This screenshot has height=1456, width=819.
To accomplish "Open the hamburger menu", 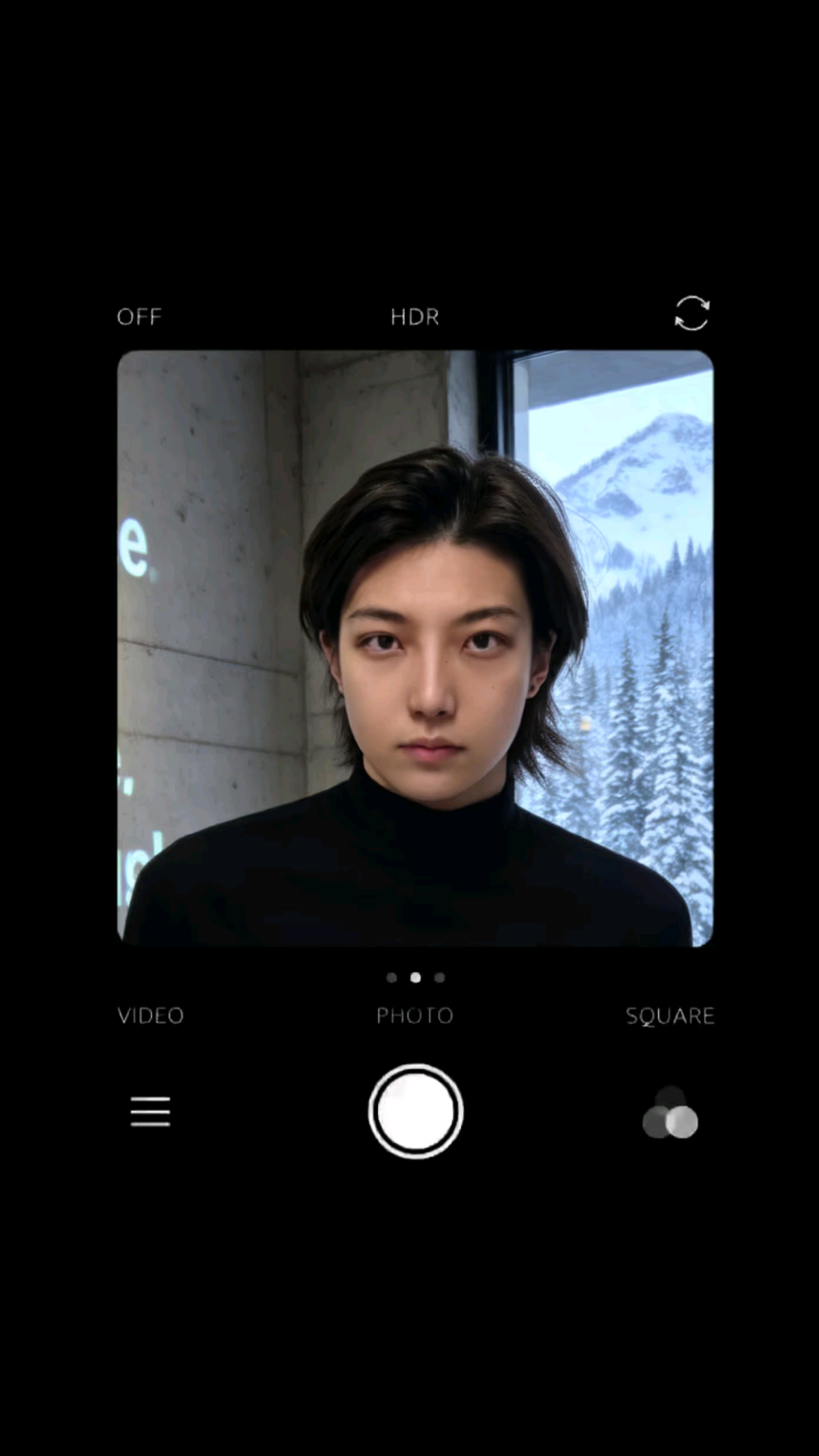I will click(x=151, y=1111).
